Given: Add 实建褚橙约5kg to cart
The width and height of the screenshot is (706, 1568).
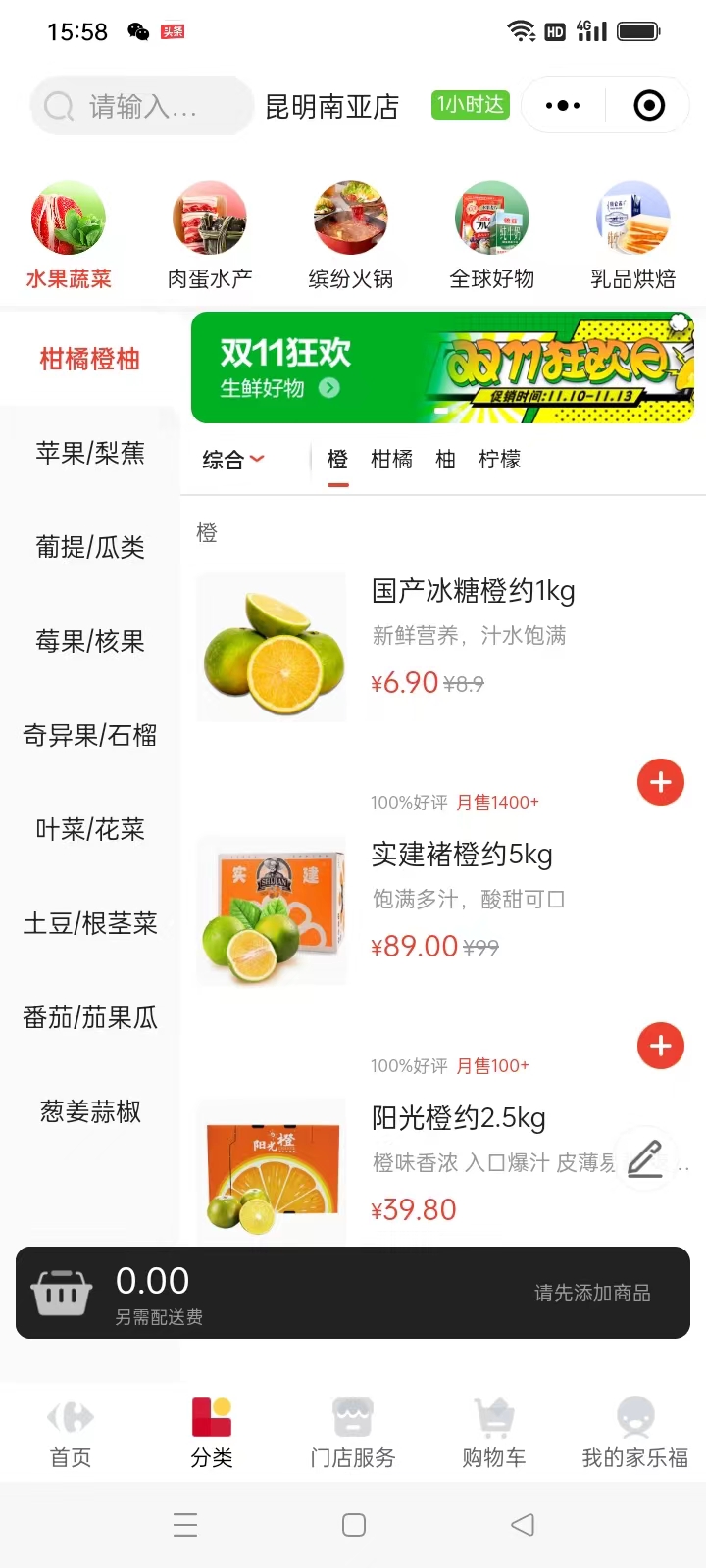Looking at the screenshot, I should pyautogui.click(x=660, y=1046).
